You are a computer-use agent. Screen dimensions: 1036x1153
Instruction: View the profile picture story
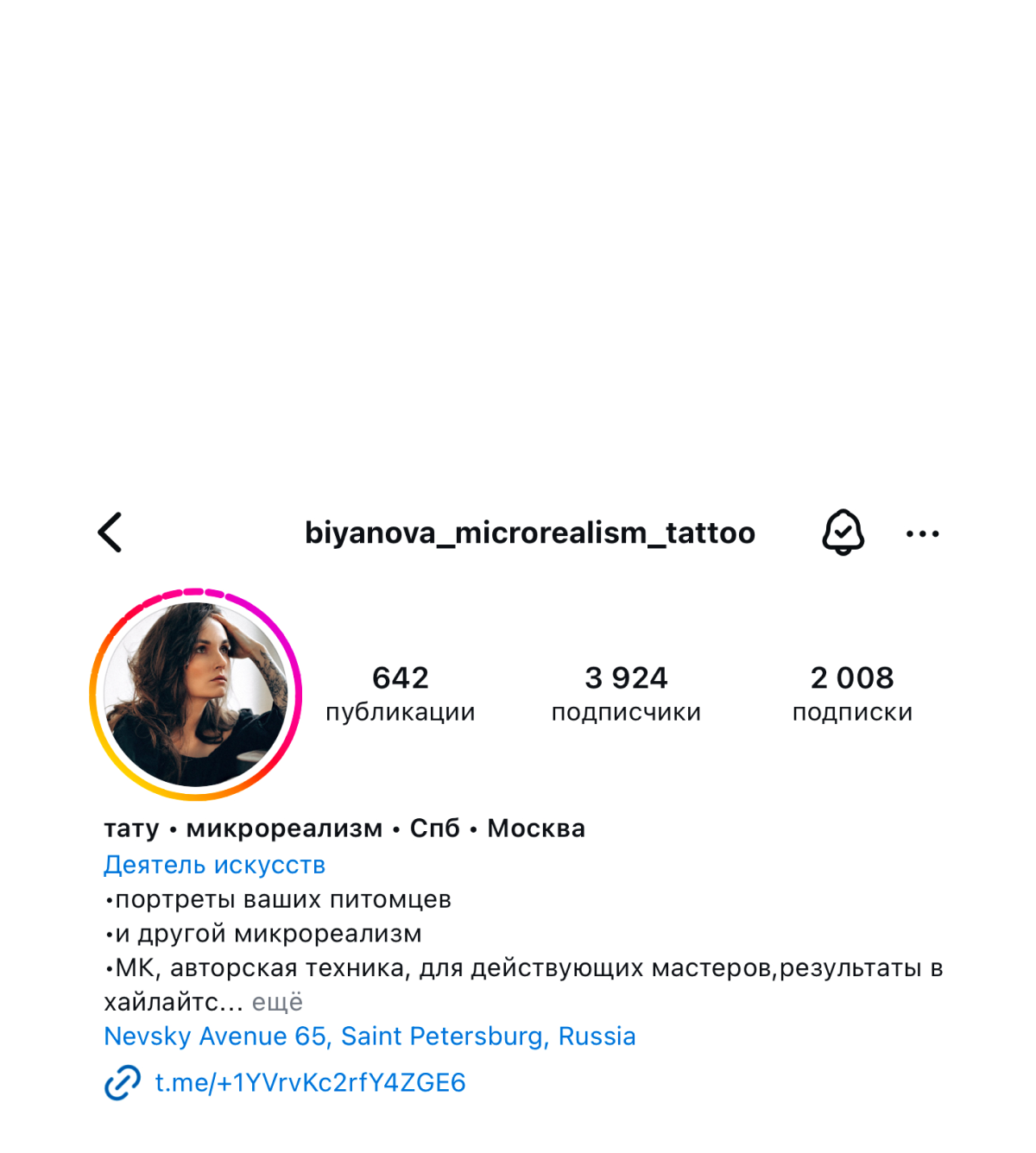point(196,695)
